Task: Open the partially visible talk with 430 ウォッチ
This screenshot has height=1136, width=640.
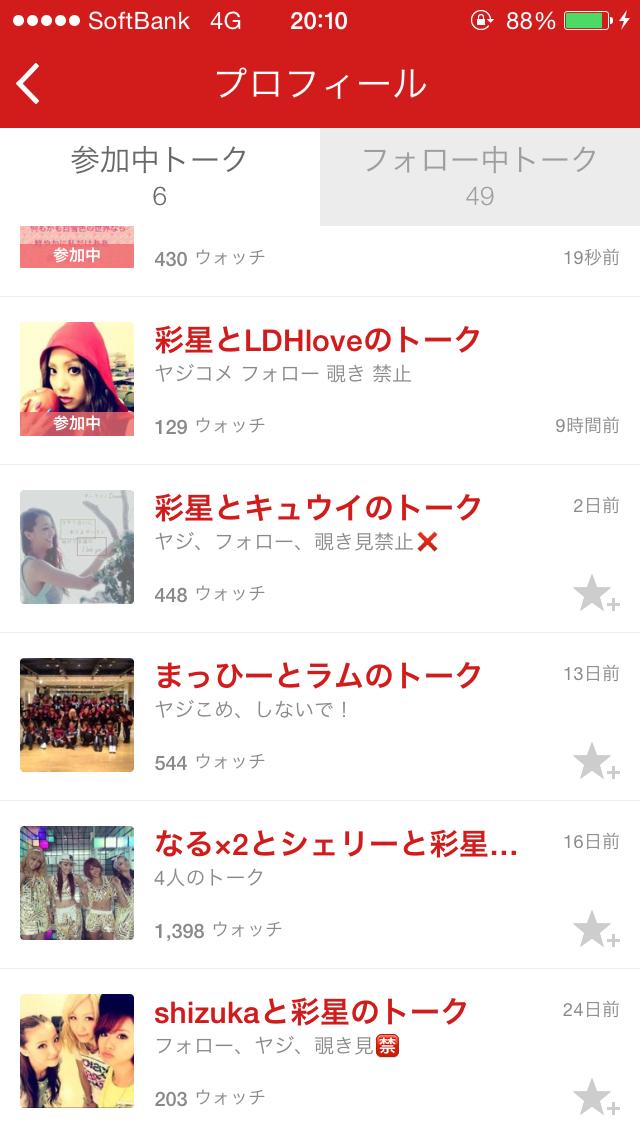Action: 320,258
